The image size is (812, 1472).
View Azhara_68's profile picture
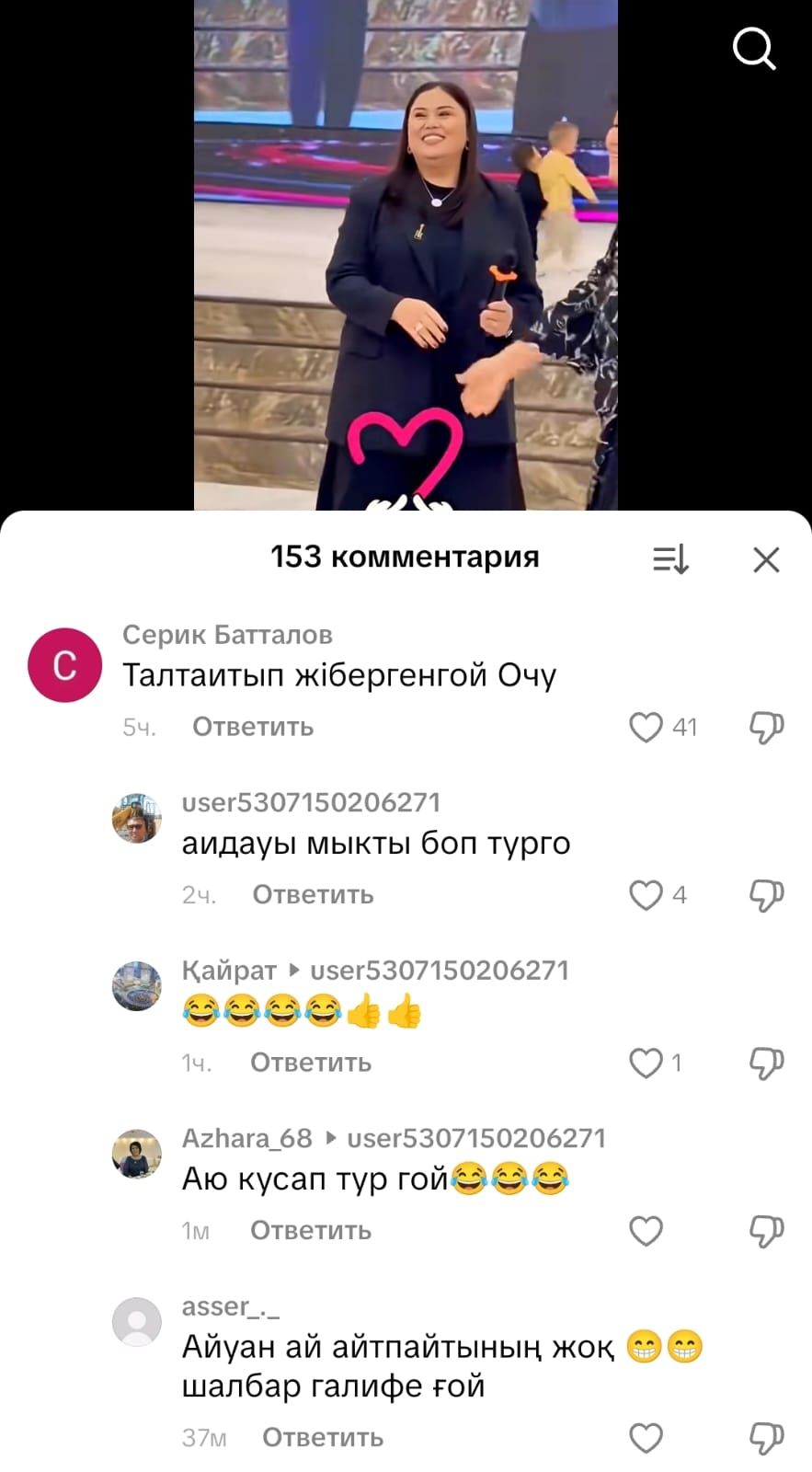point(137,1154)
